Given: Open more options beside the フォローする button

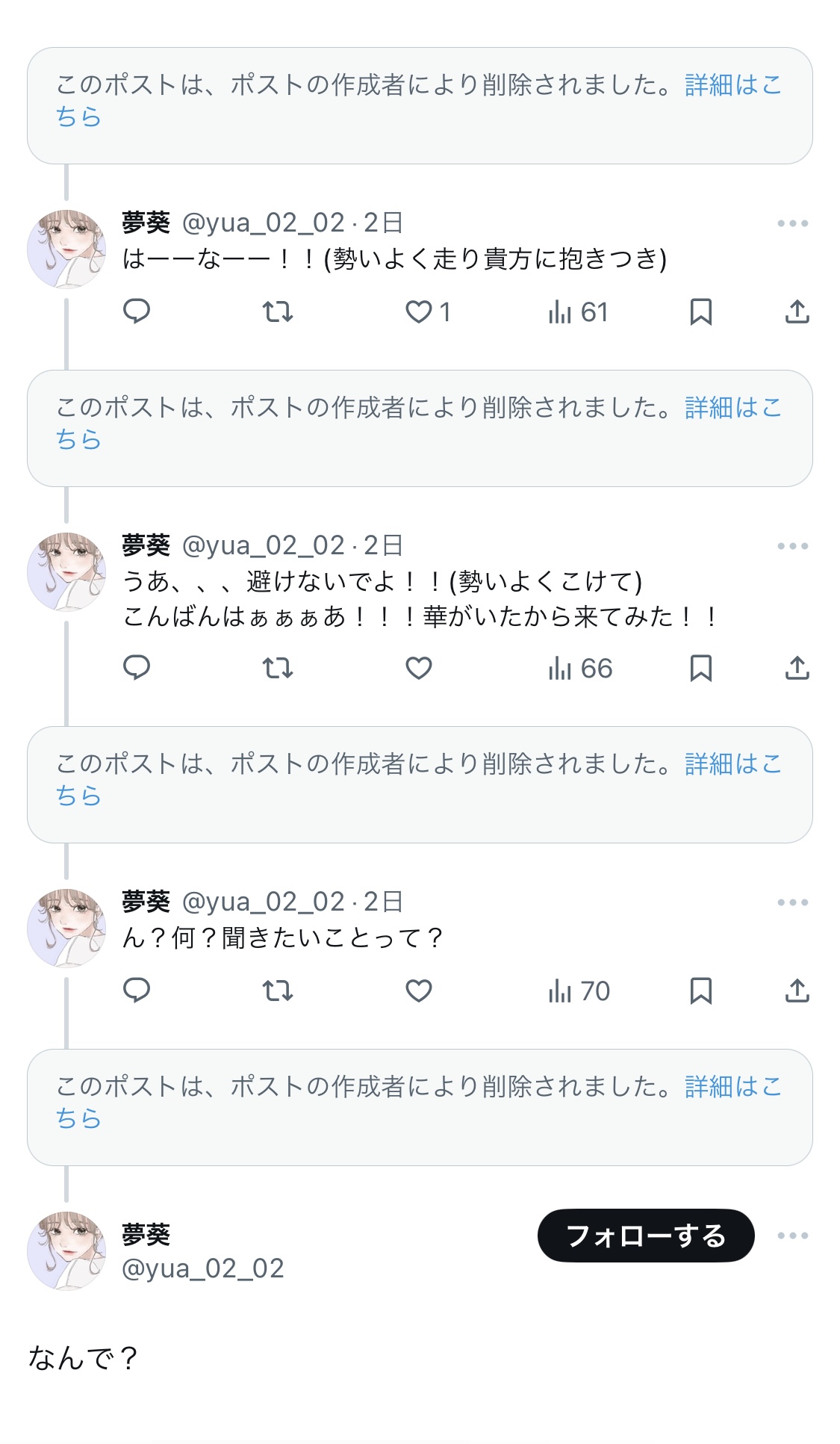Looking at the screenshot, I should 792,1236.
